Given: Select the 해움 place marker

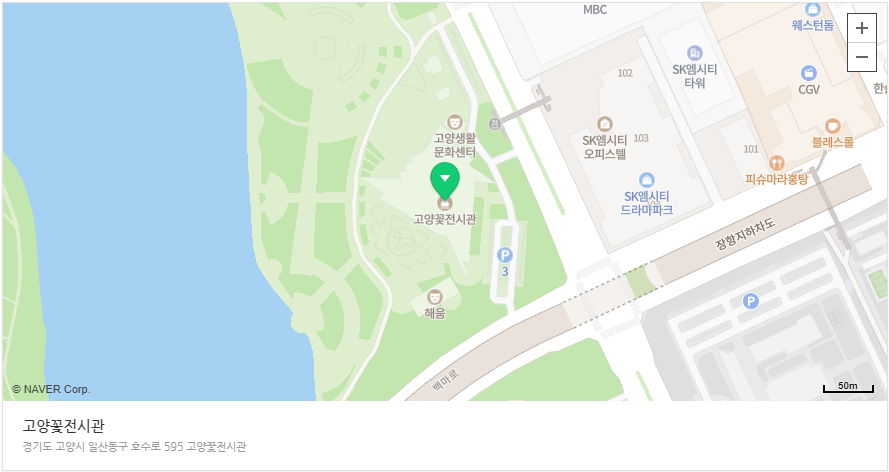Looking at the screenshot, I should [434, 297].
